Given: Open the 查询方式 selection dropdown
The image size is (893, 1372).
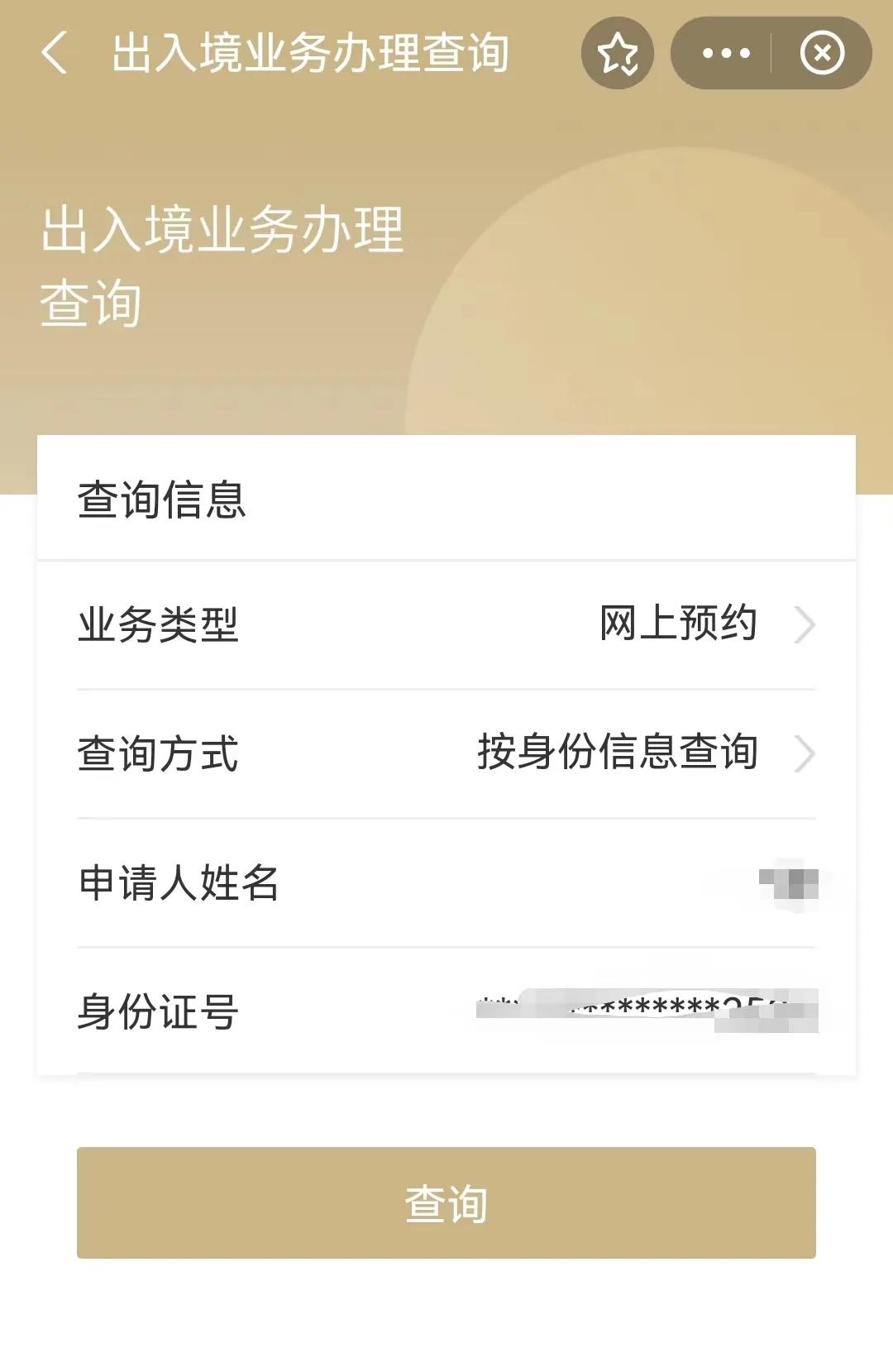Looking at the screenshot, I should pyautogui.click(x=446, y=751).
